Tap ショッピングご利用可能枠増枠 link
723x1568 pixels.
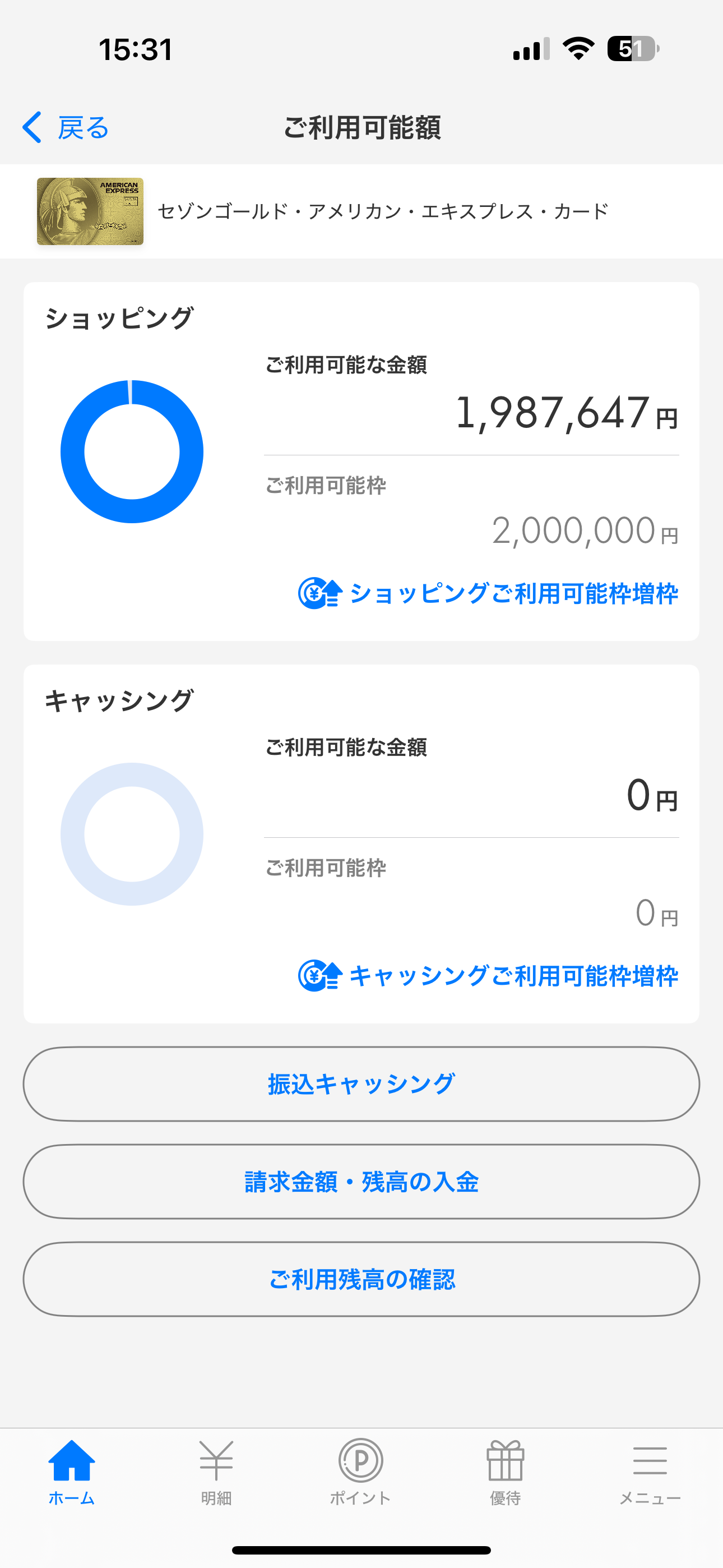(488, 593)
